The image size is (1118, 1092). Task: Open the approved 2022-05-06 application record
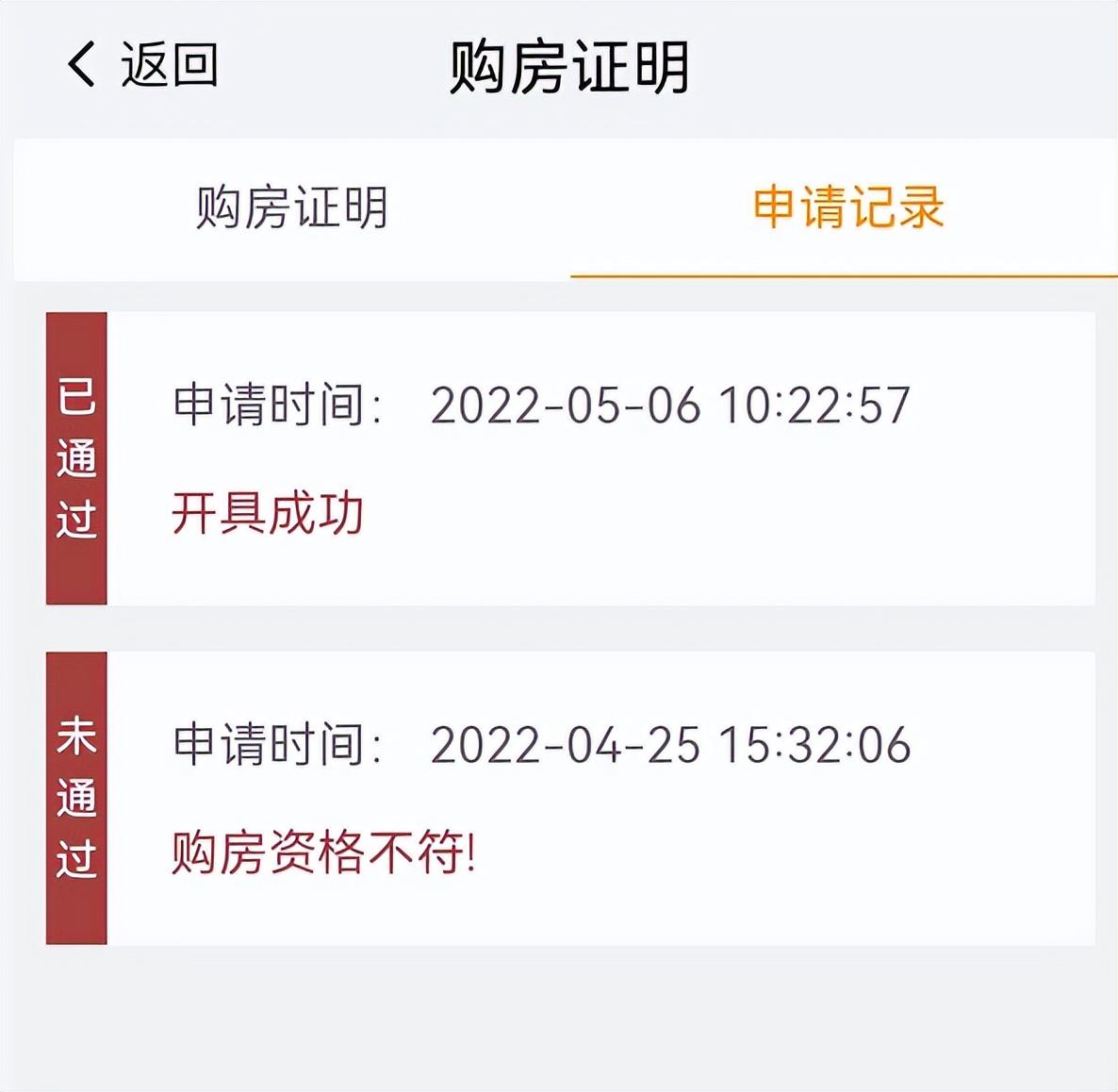[x=570, y=458]
